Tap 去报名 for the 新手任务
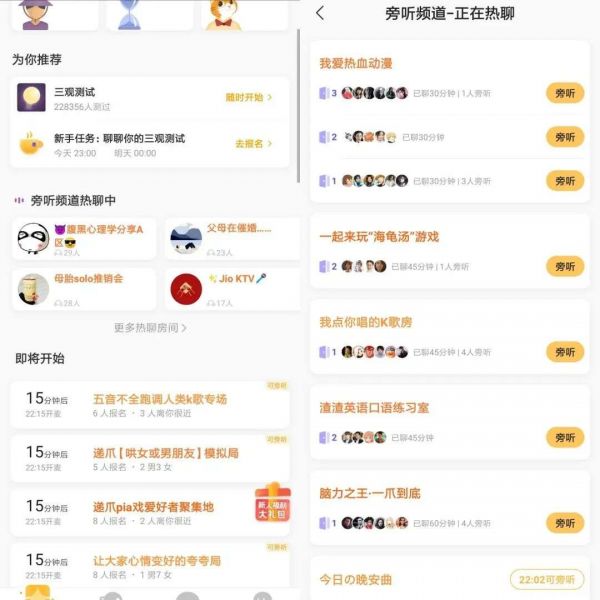This screenshot has height=600, width=600. point(253,144)
